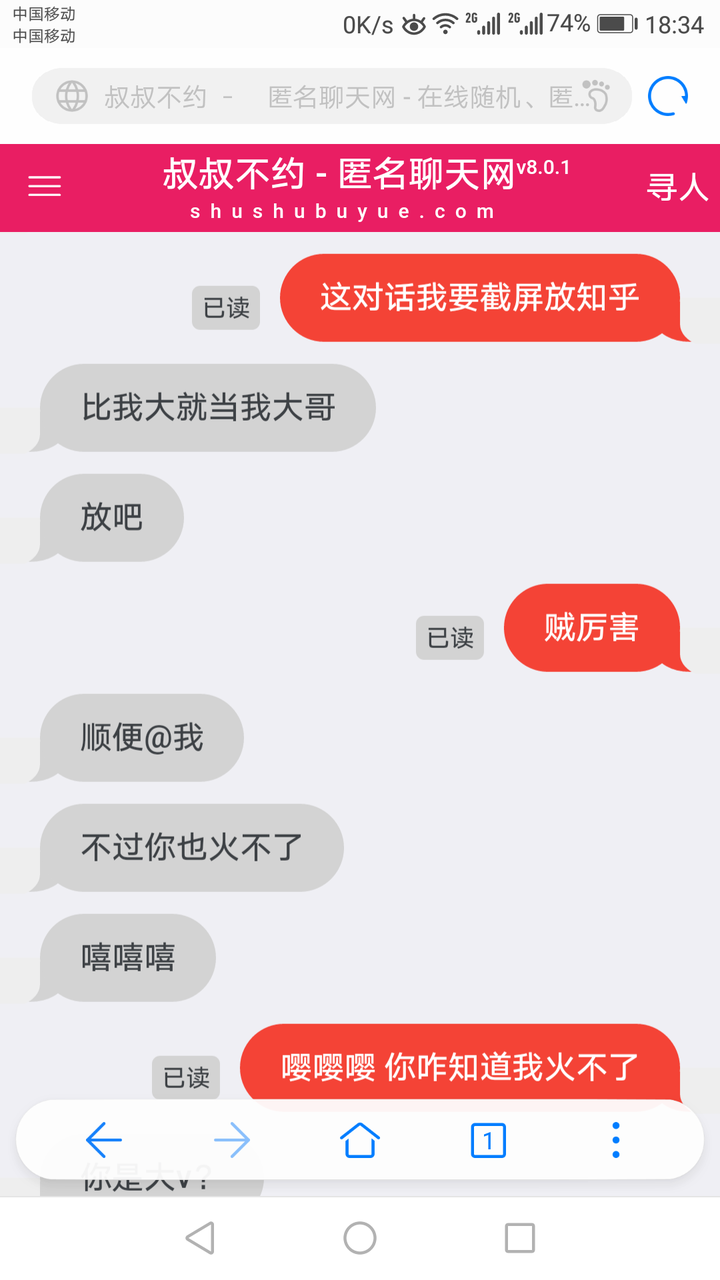Tap the Android recent apps square button
This screenshot has height=1280, width=720.
(x=519, y=1237)
